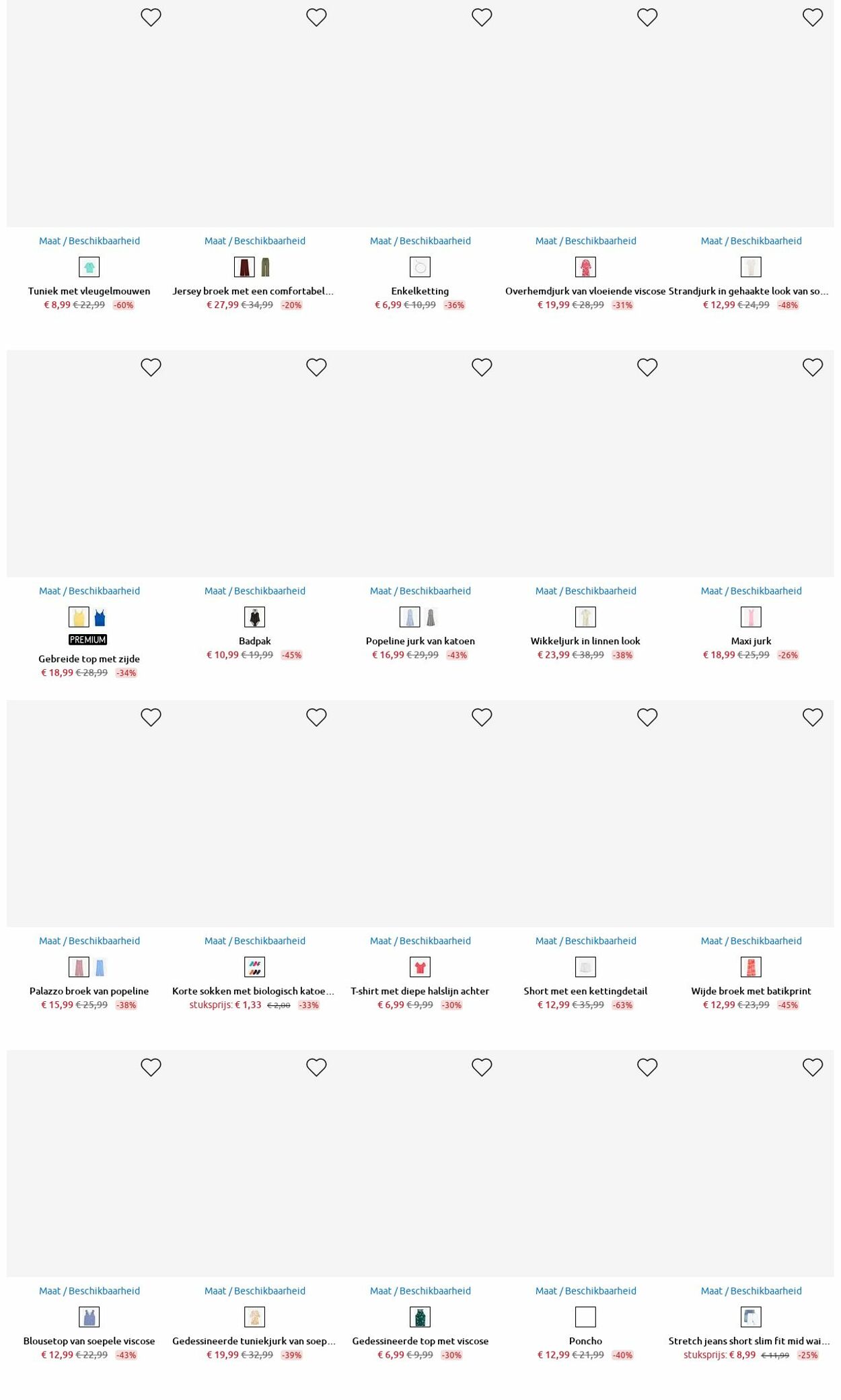View sizes for Gedessineerde tuniekjurk

tap(254, 1291)
